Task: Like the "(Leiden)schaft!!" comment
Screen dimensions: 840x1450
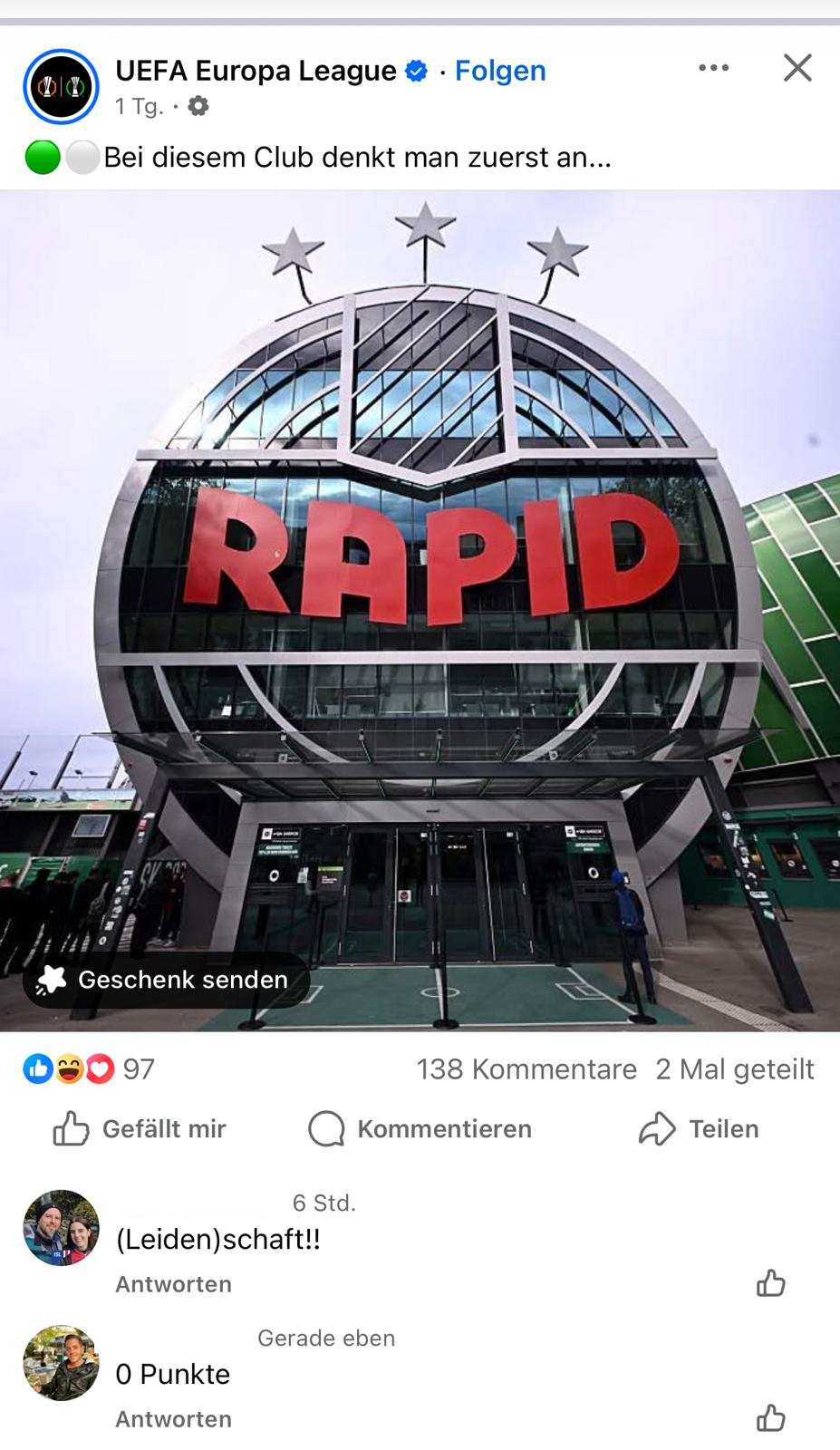Action: tap(770, 1283)
